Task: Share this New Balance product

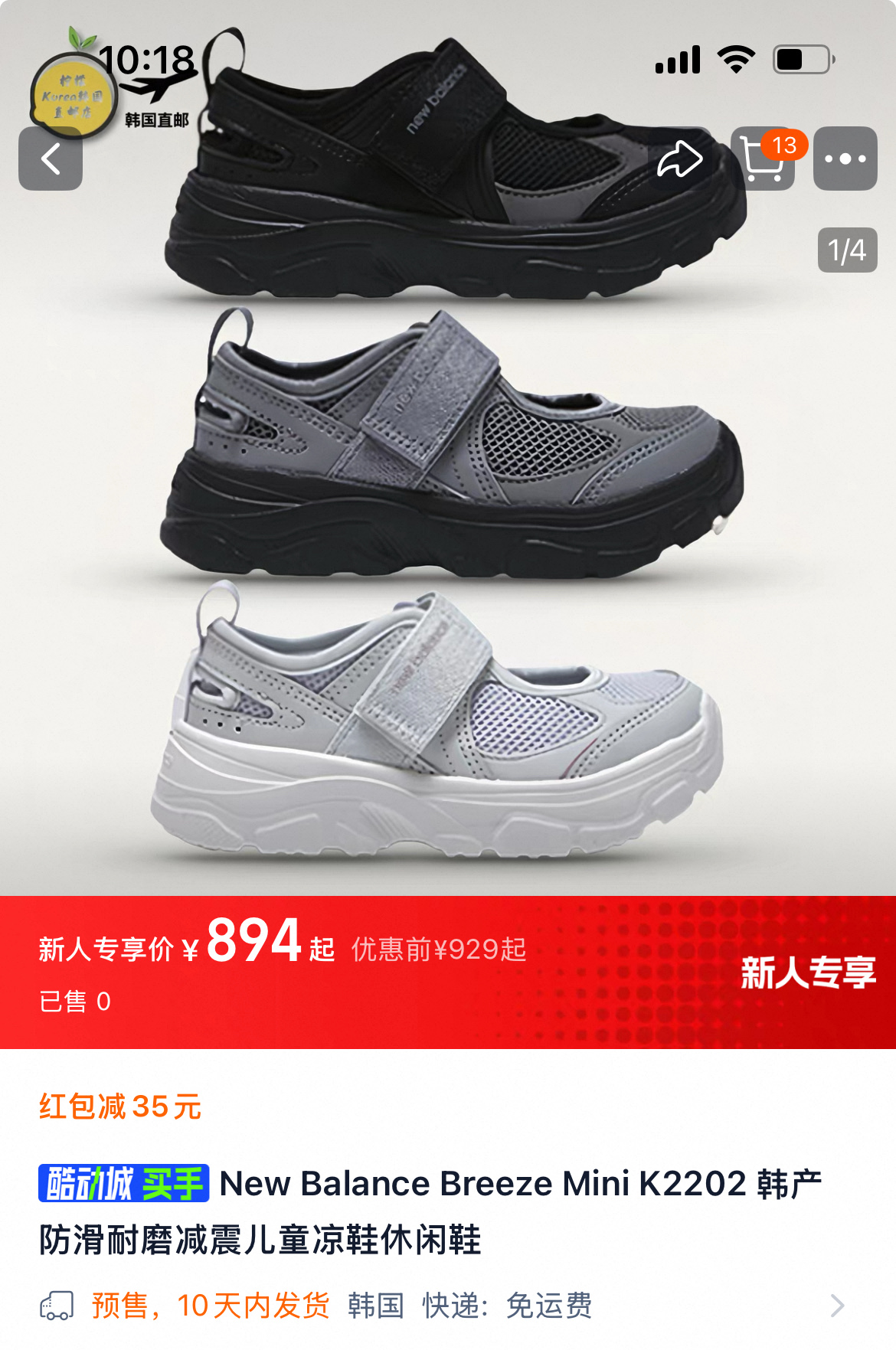Action: tap(680, 159)
